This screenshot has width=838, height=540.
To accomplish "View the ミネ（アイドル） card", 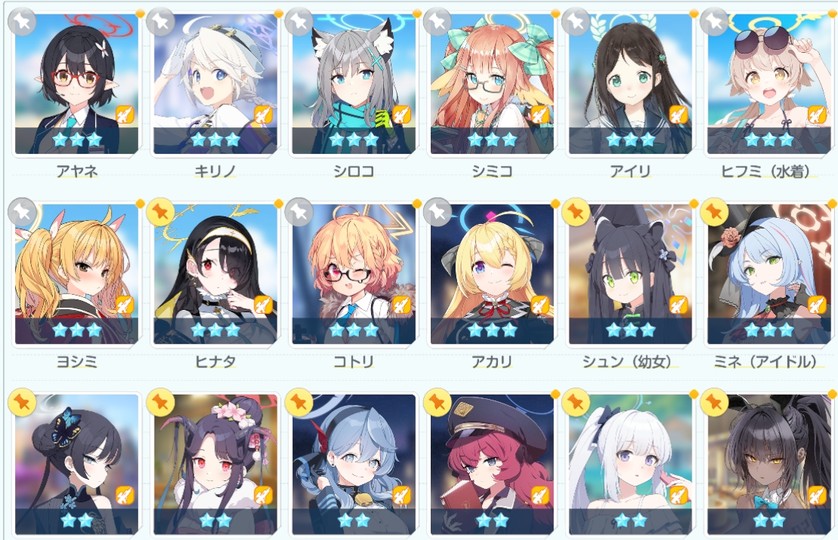I will coord(767,275).
